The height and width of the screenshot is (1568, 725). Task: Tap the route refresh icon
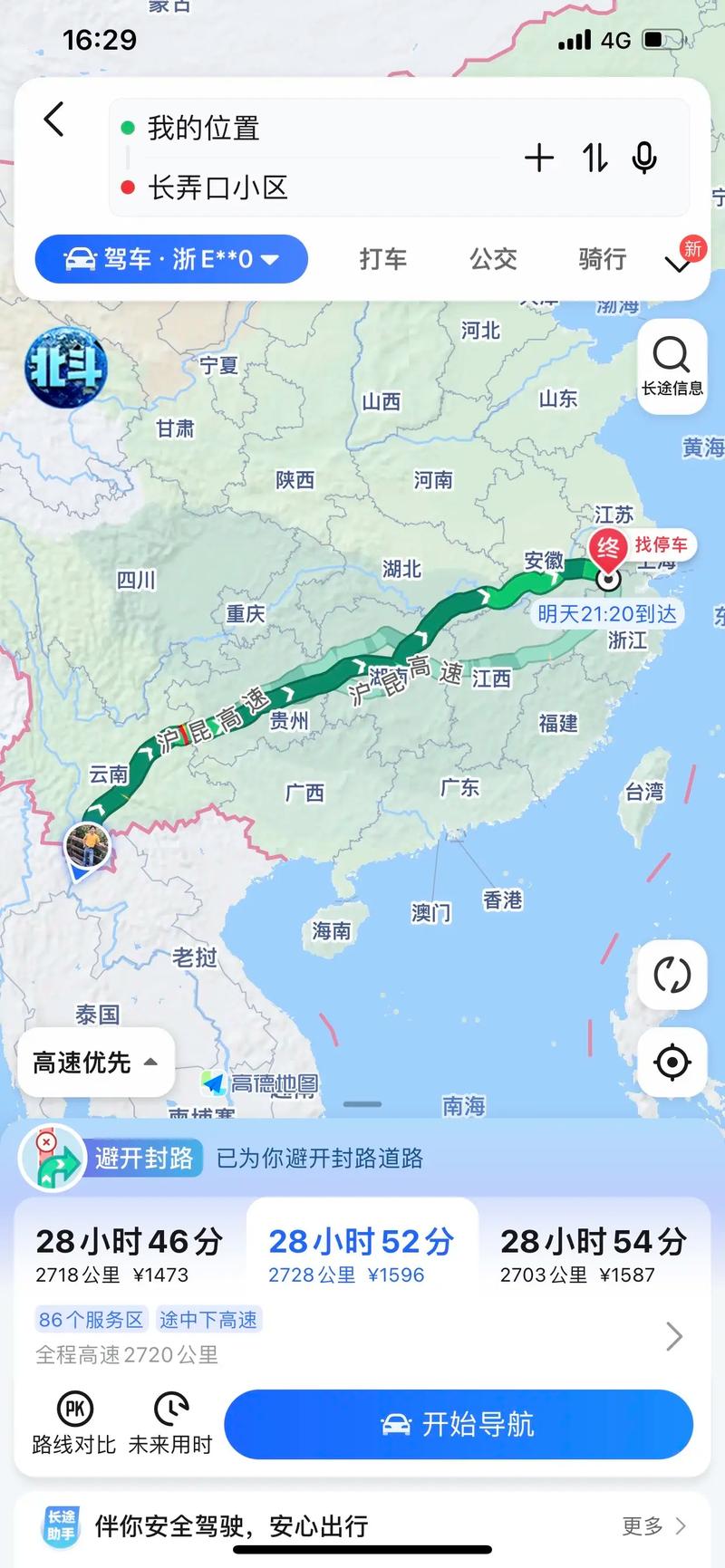pyautogui.click(x=672, y=976)
